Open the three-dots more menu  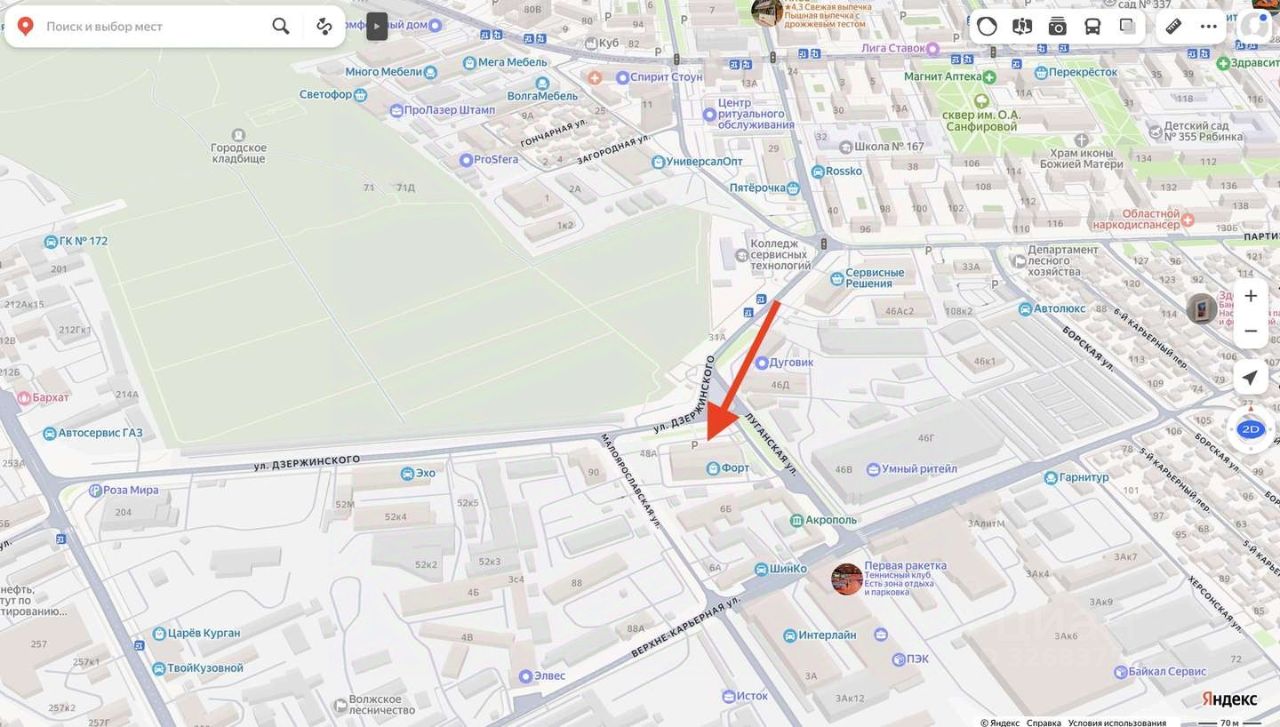1210,27
